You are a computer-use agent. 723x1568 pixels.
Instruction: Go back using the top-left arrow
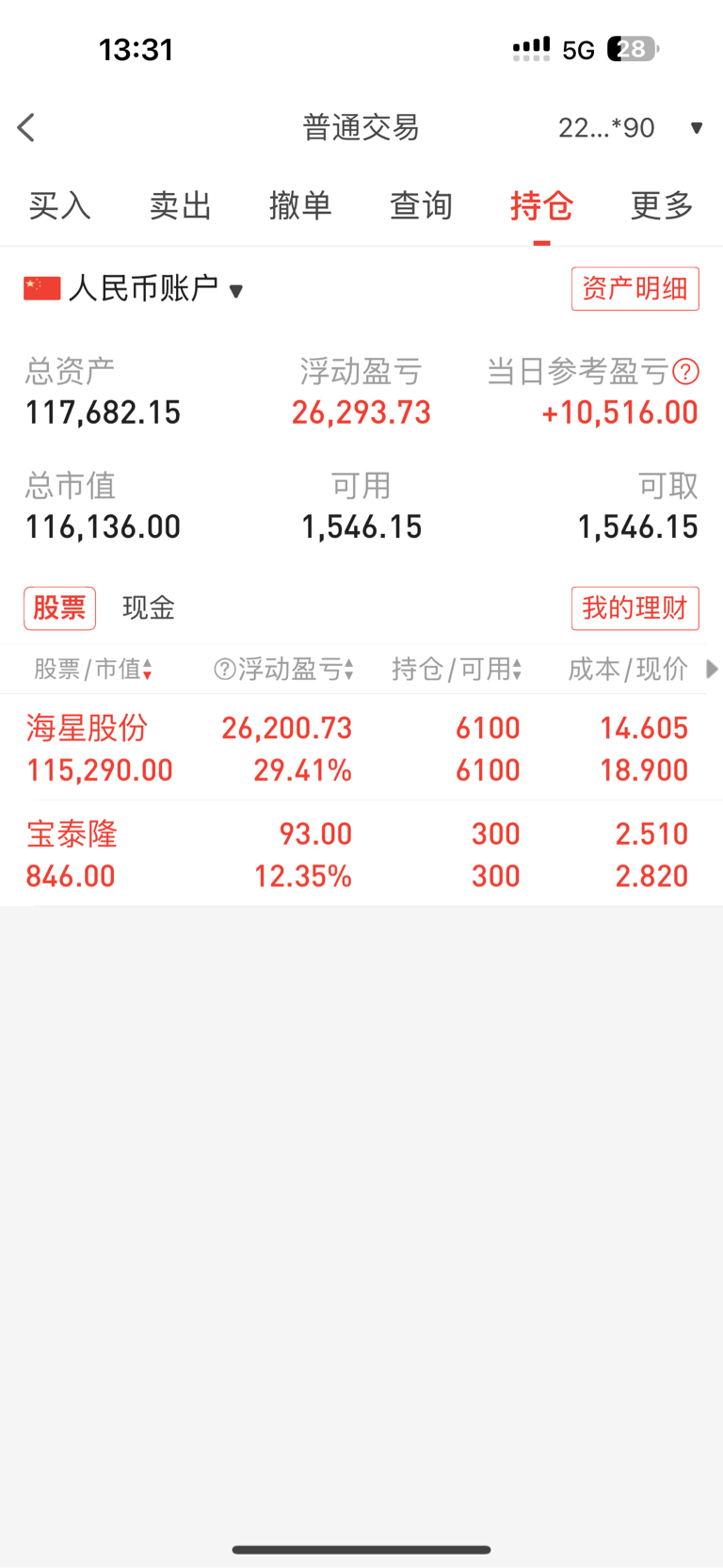tap(26, 127)
